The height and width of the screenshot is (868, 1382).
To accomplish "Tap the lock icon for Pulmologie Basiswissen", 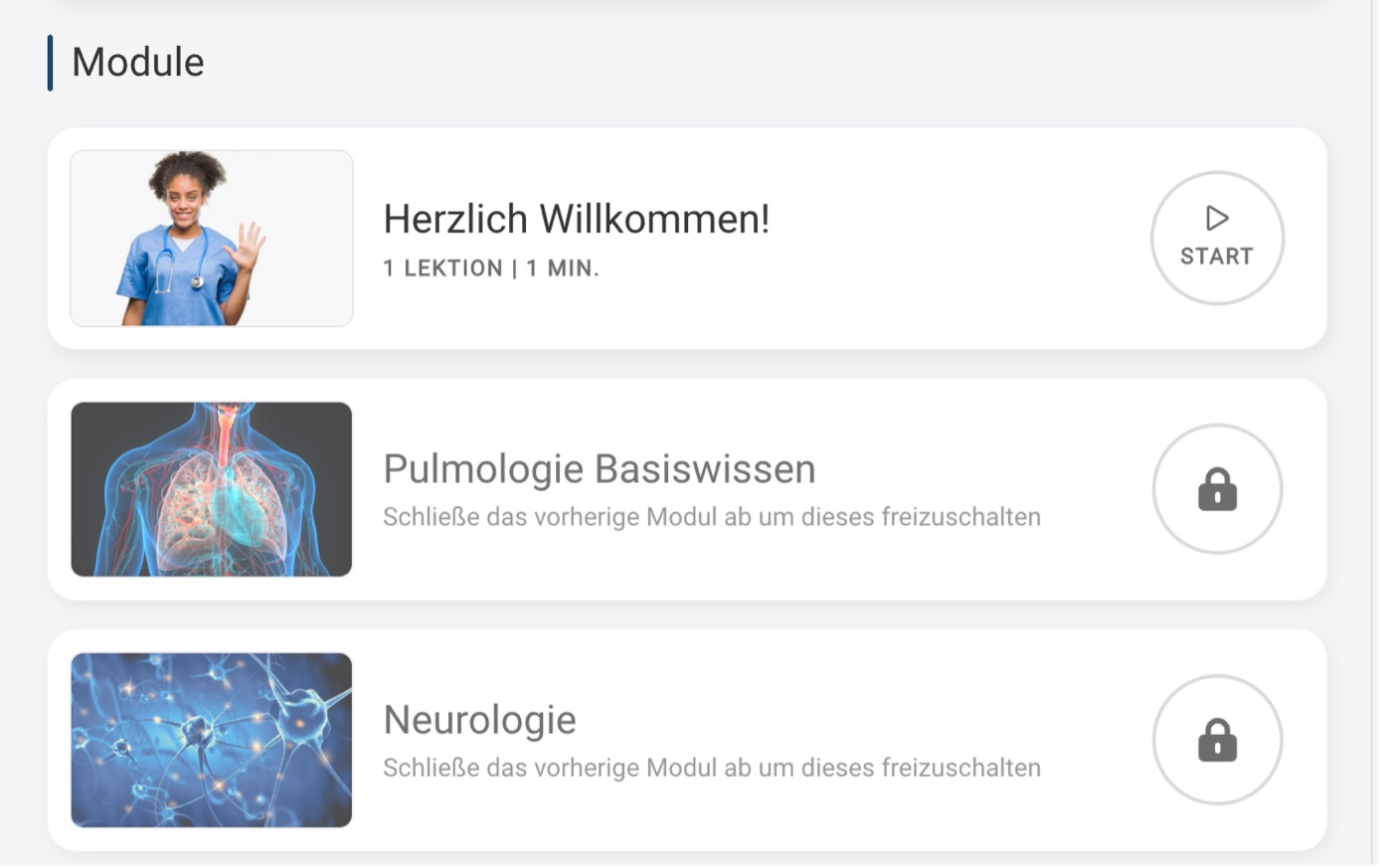I will tap(1217, 489).
